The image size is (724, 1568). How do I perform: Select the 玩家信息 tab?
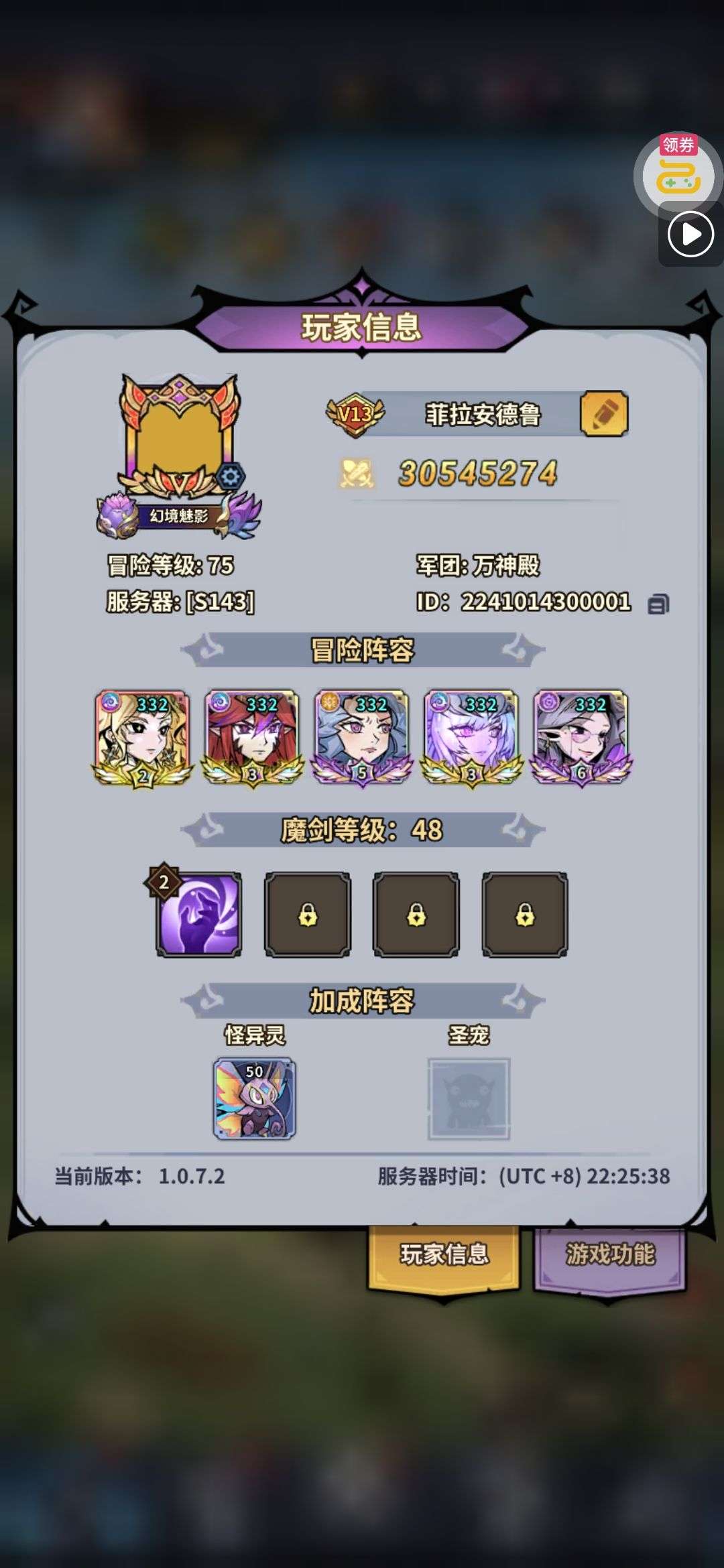click(x=444, y=1256)
